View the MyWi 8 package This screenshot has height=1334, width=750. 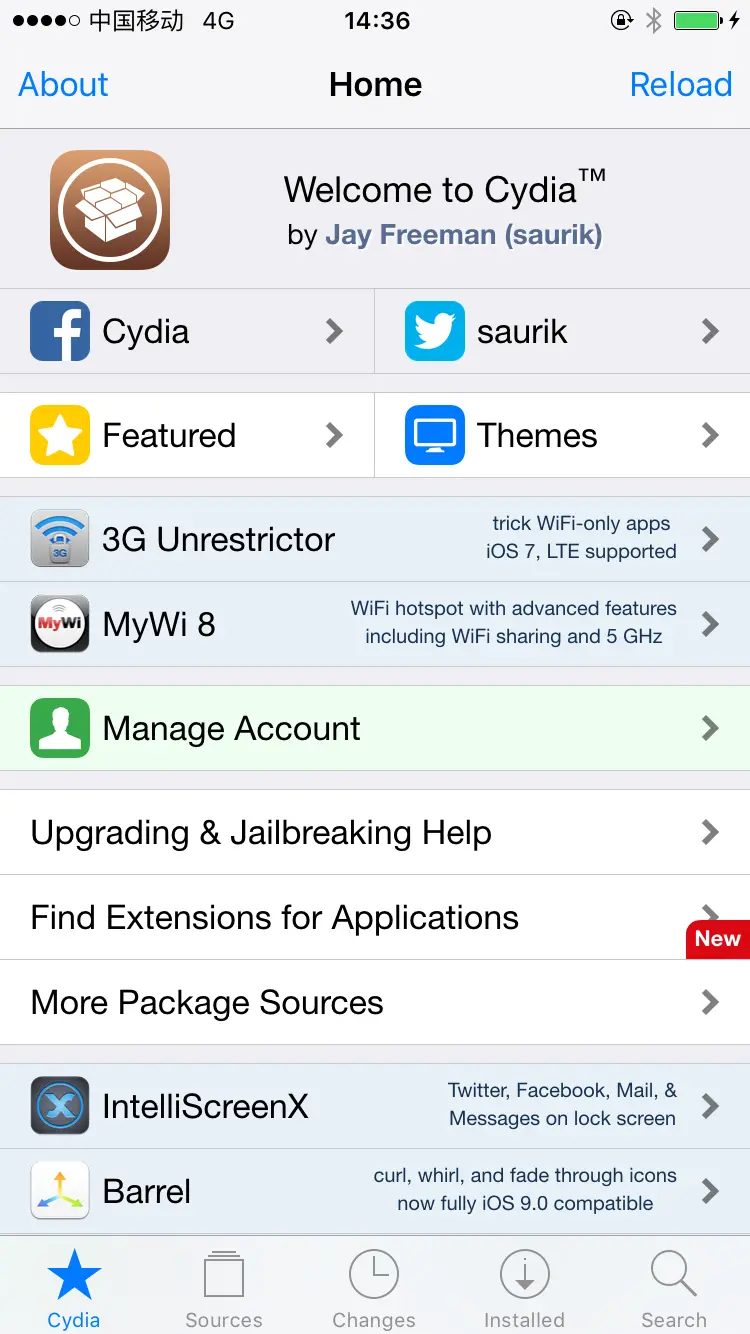coord(375,625)
